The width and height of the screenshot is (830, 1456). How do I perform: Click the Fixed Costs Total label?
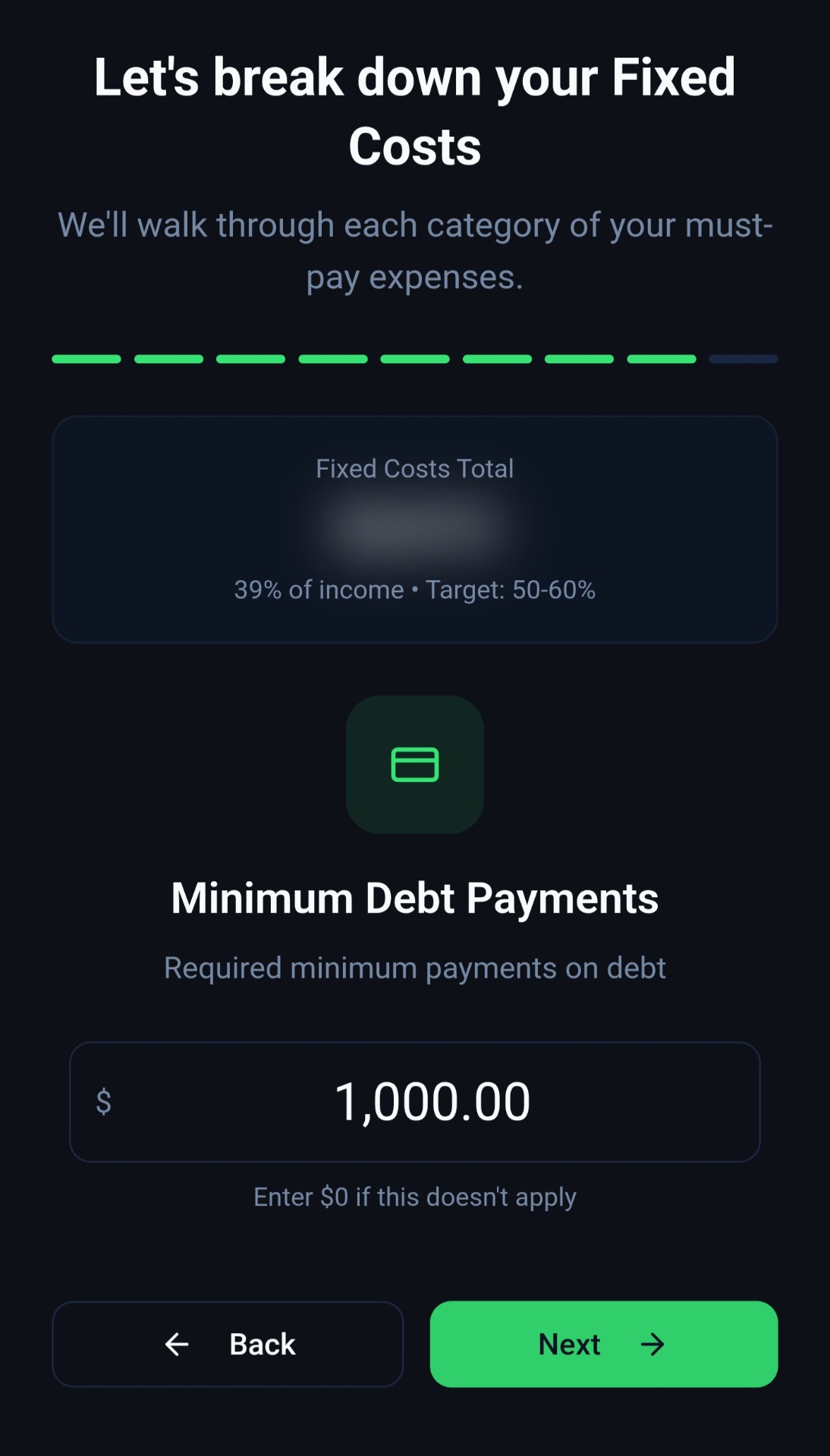[x=414, y=469]
